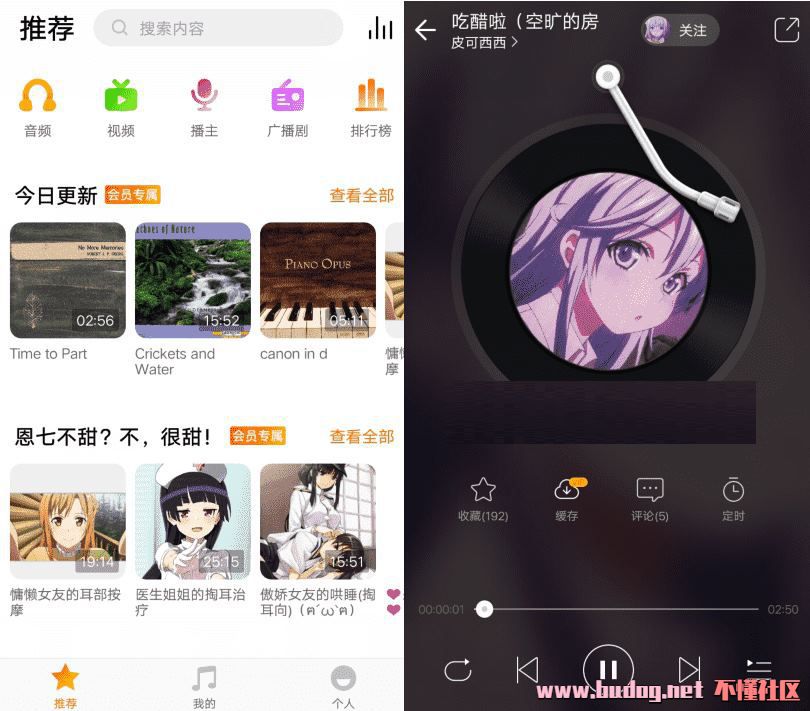Viewport: 810px width, 711px height.
Task: View all of 今日更新 section
Action: point(361,196)
